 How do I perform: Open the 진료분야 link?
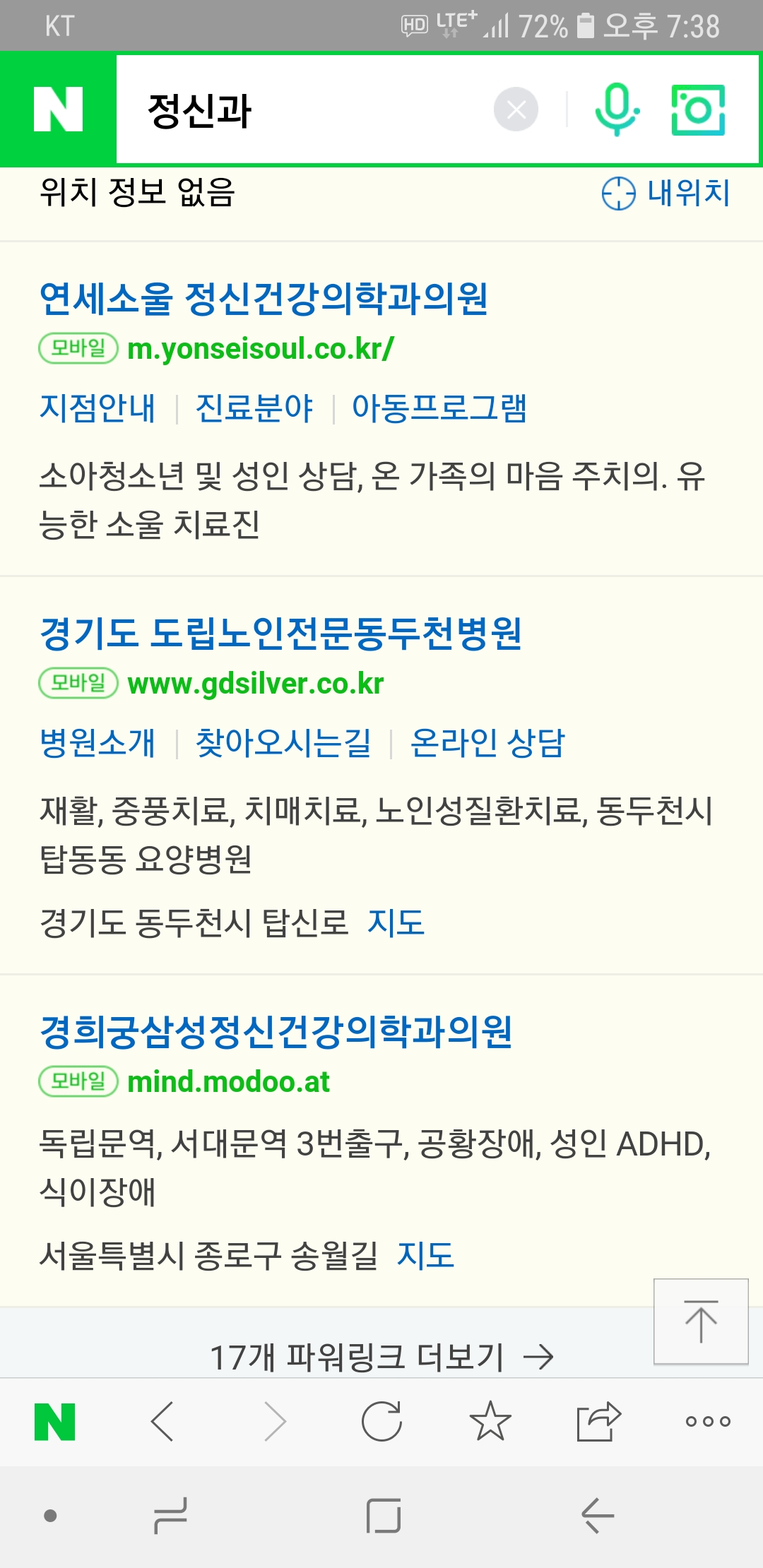tap(254, 408)
